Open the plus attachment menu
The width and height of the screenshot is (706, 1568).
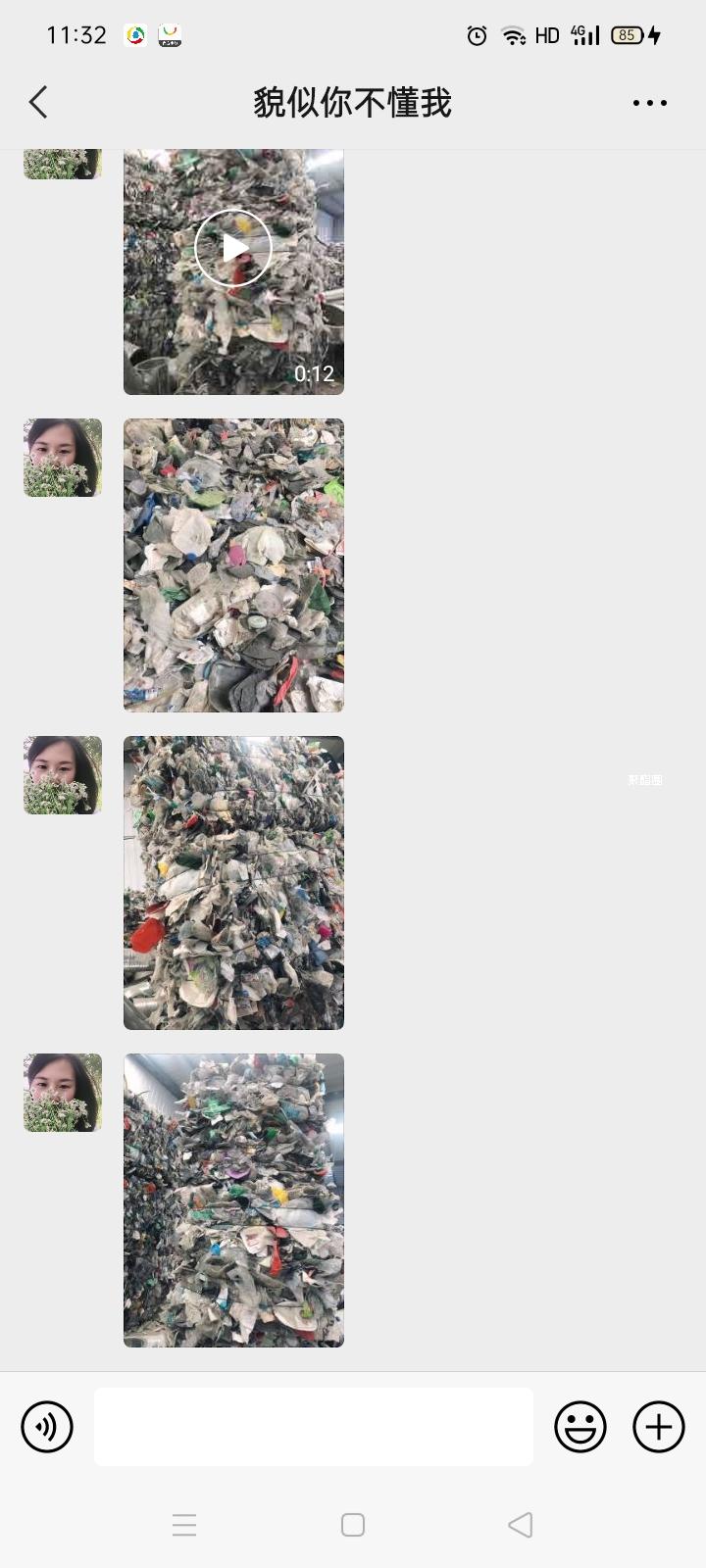(659, 1426)
